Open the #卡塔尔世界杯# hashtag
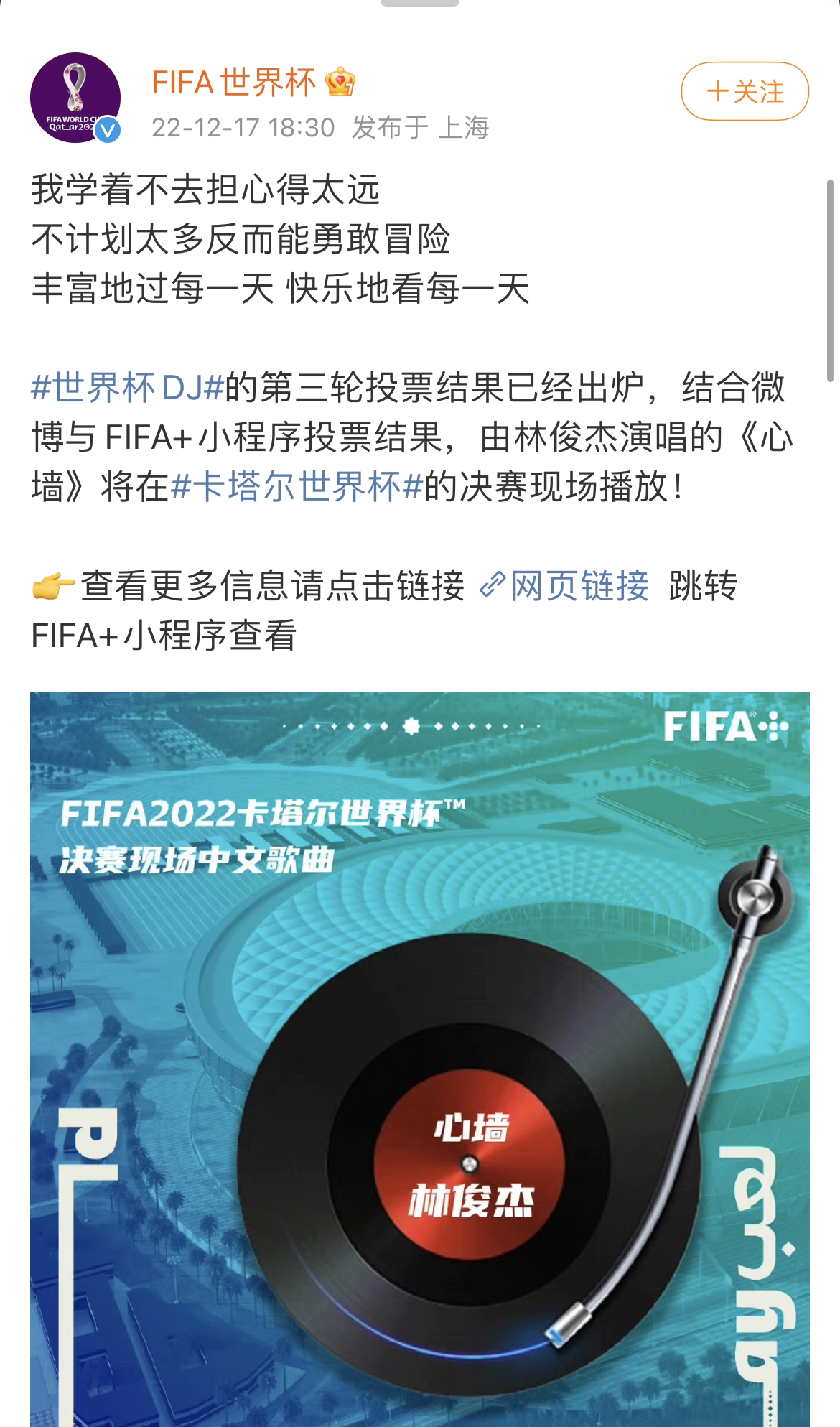840x1427 pixels. [x=297, y=487]
